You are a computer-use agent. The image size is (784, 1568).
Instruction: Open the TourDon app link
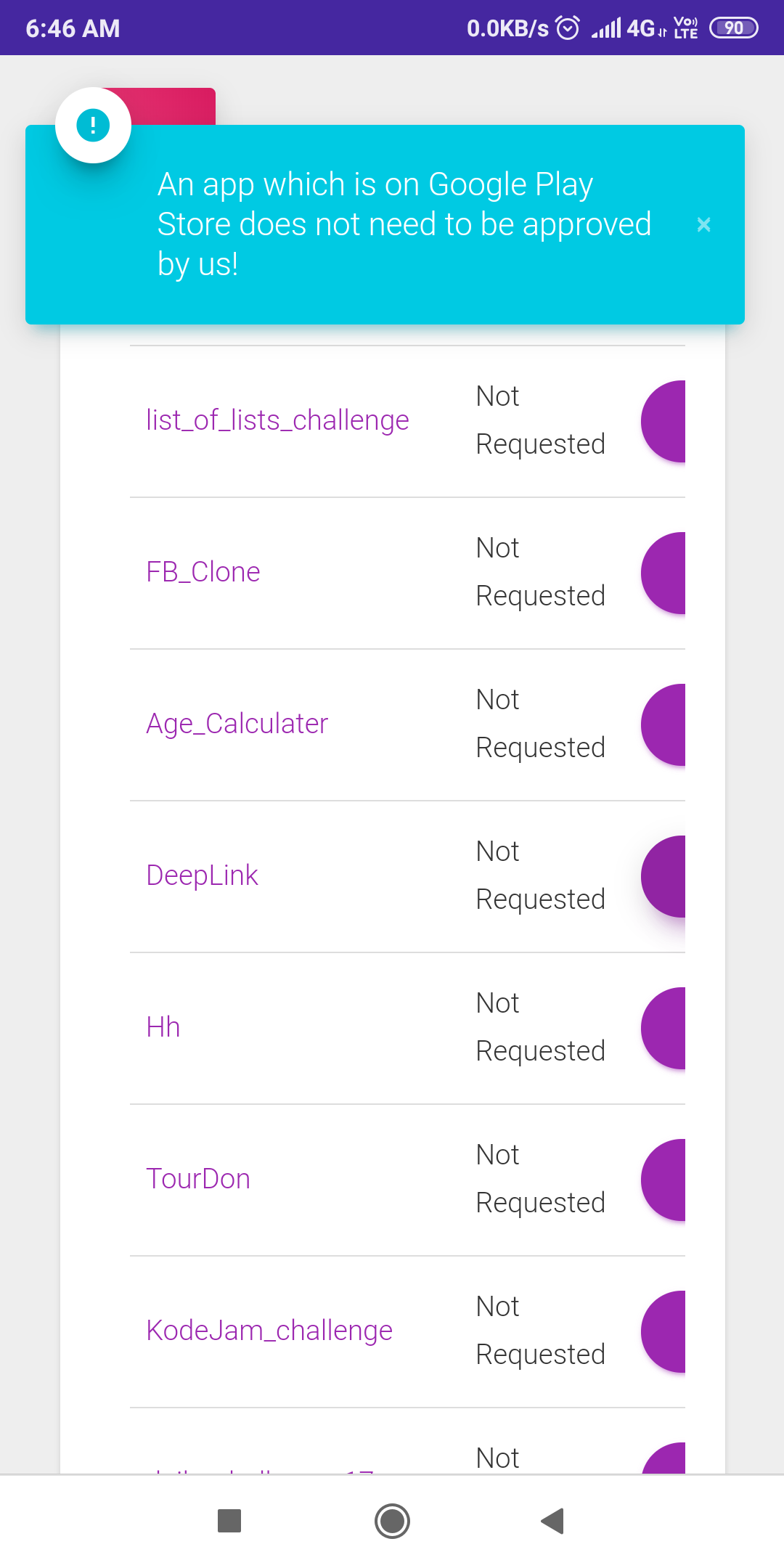coord(198,1179)
